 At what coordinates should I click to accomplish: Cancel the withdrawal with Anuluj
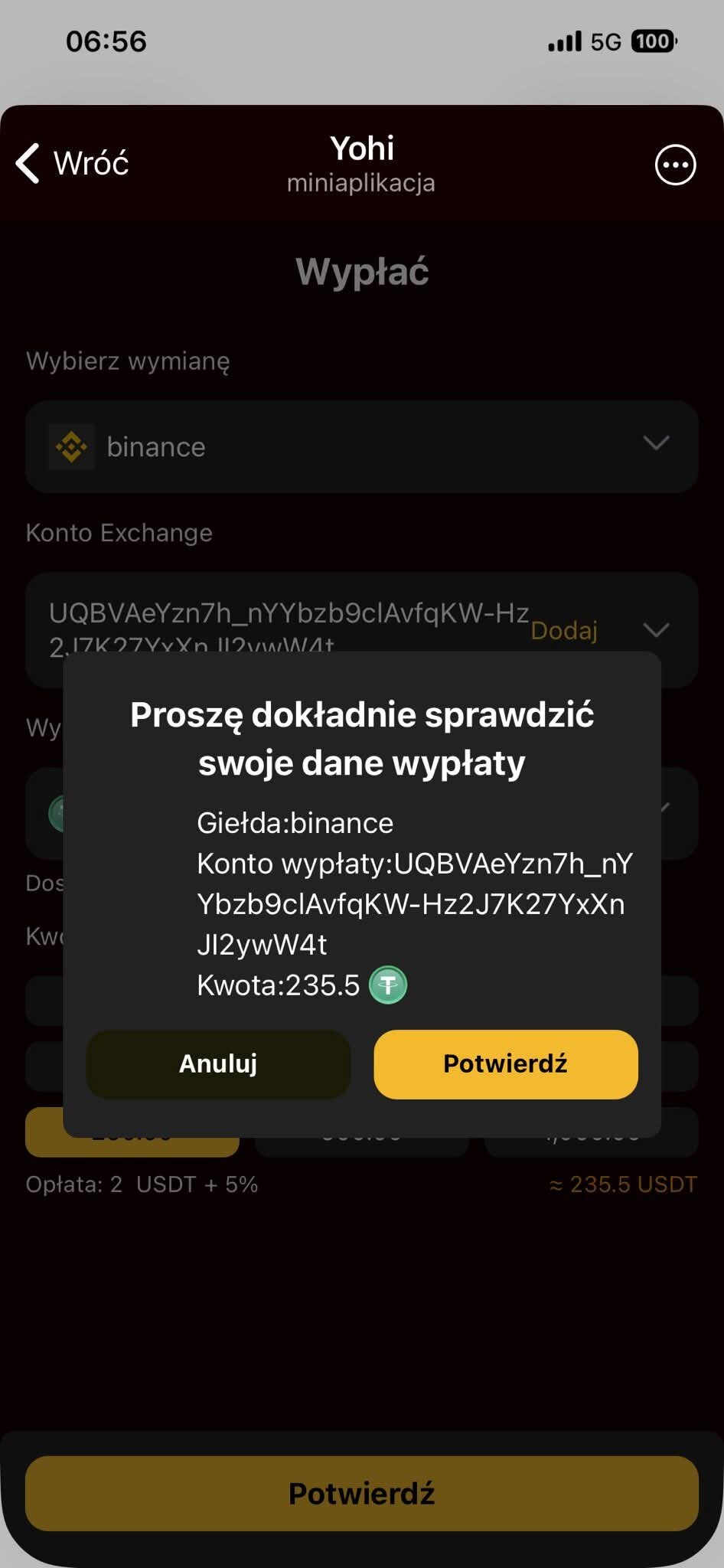coord(218,1063)
